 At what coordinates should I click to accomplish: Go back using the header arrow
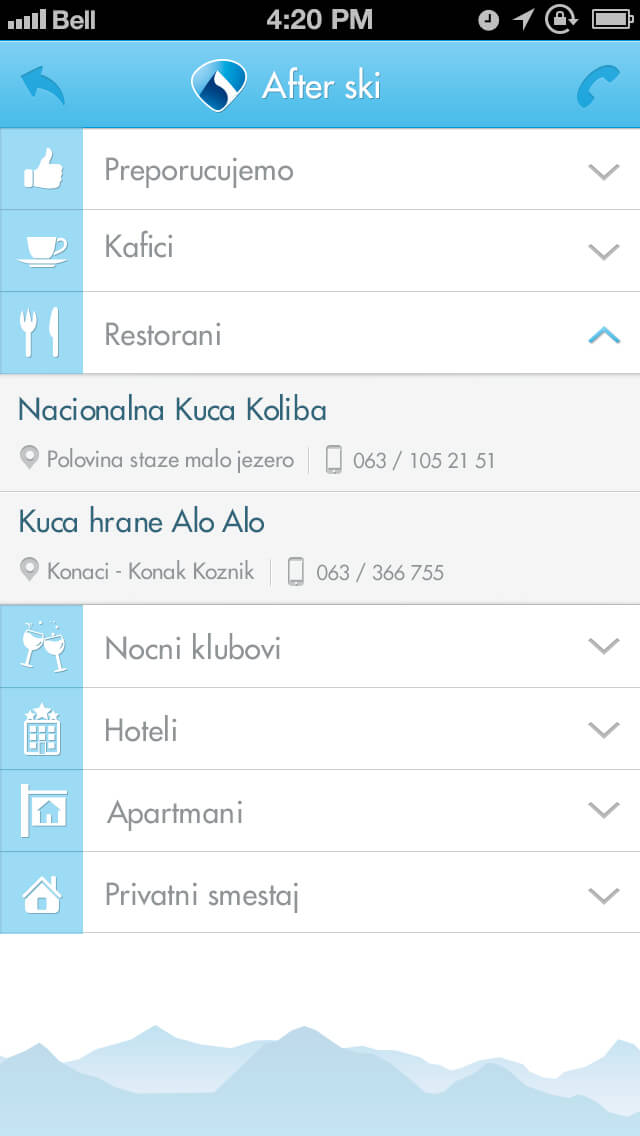(x=43, y=85)
